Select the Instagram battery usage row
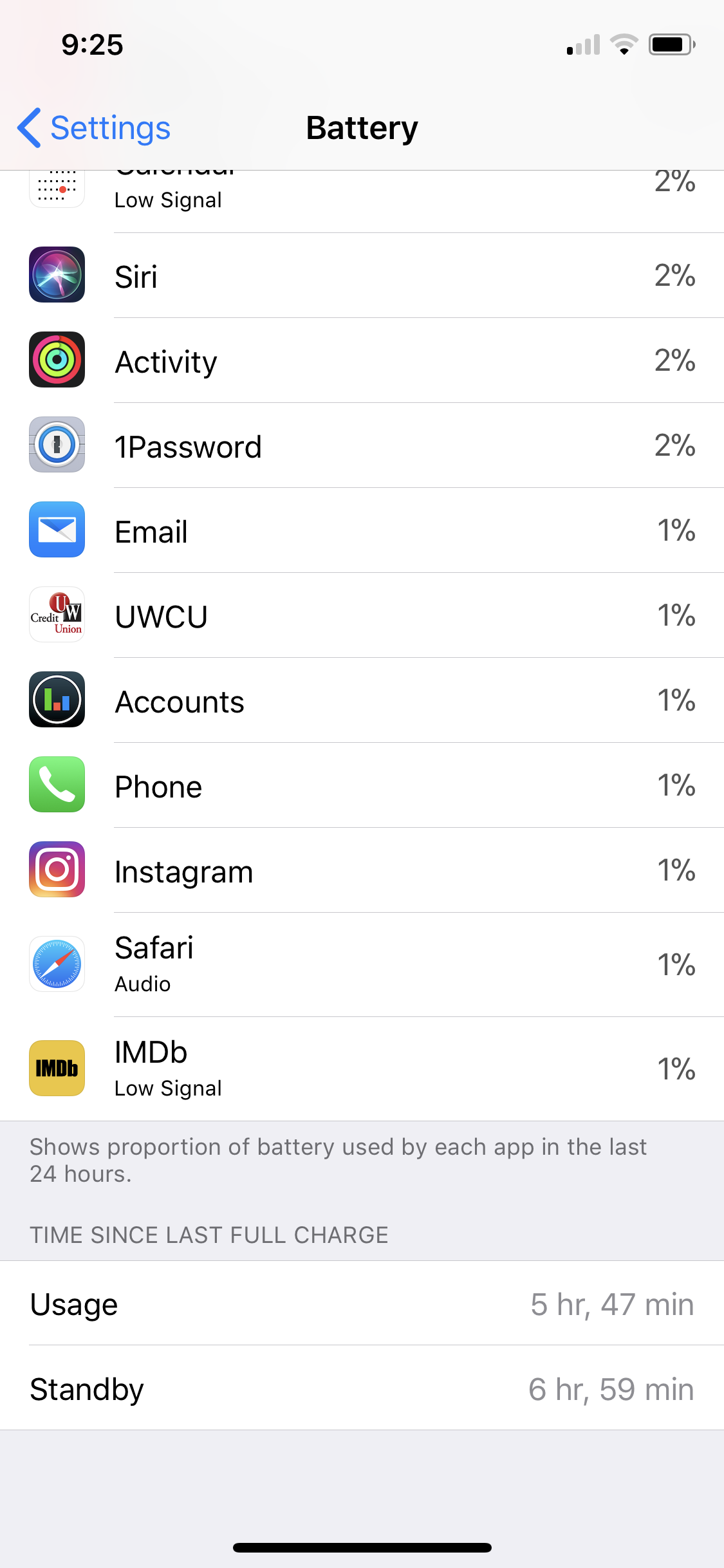 362,870
